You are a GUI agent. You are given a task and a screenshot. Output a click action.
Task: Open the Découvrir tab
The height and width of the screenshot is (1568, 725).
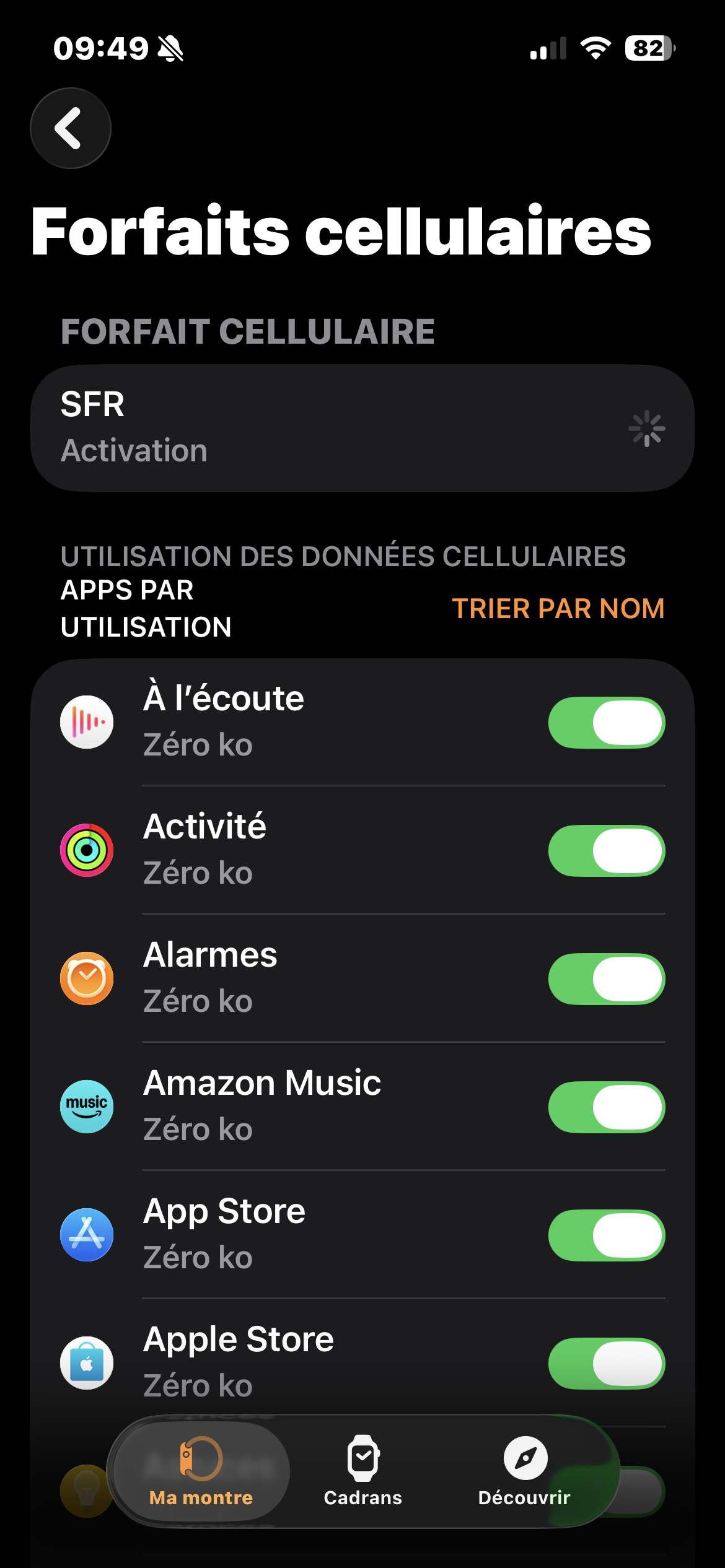click(524, 1471)
